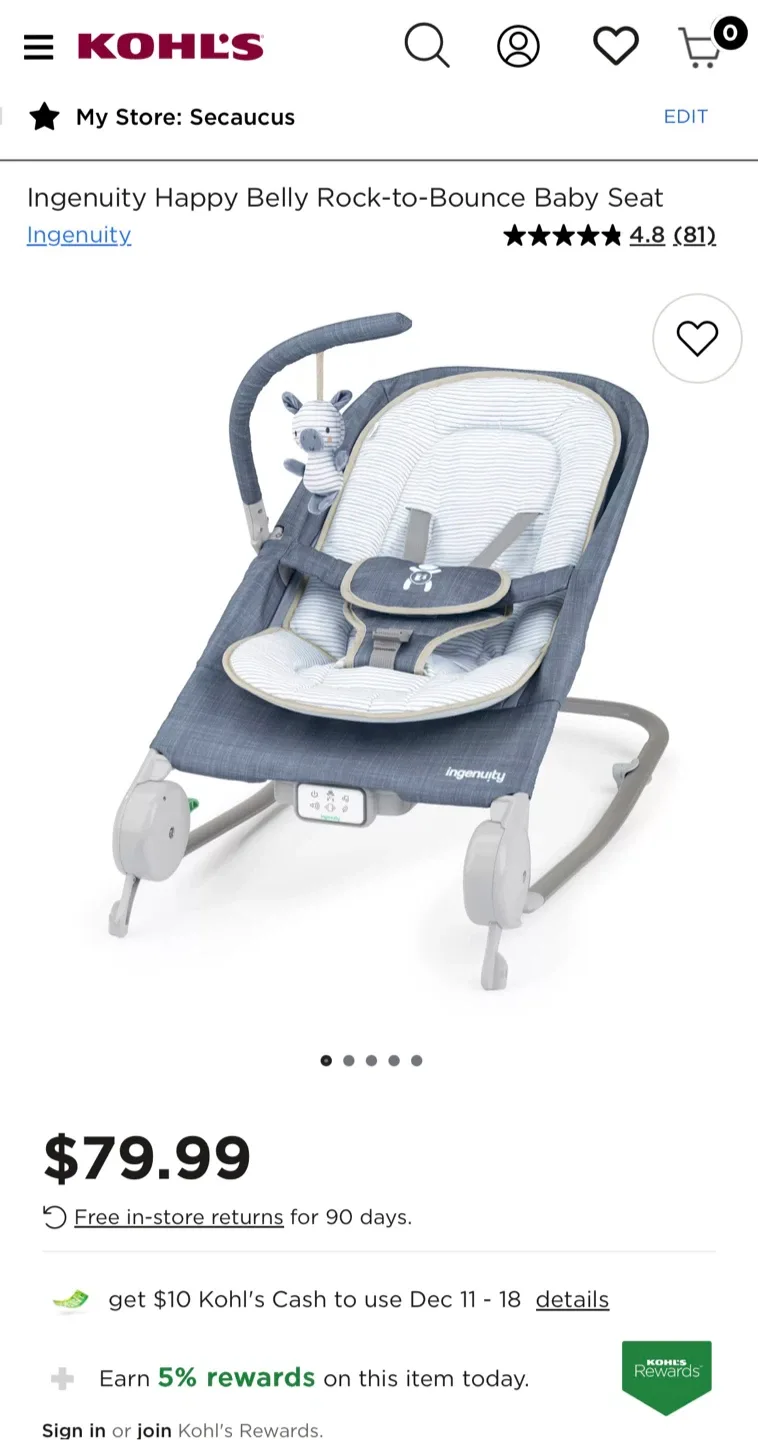Screen dimensions: 758x1440
Task: Click the Kohl's Cash coupon icon
Action: coord(68,1298)
